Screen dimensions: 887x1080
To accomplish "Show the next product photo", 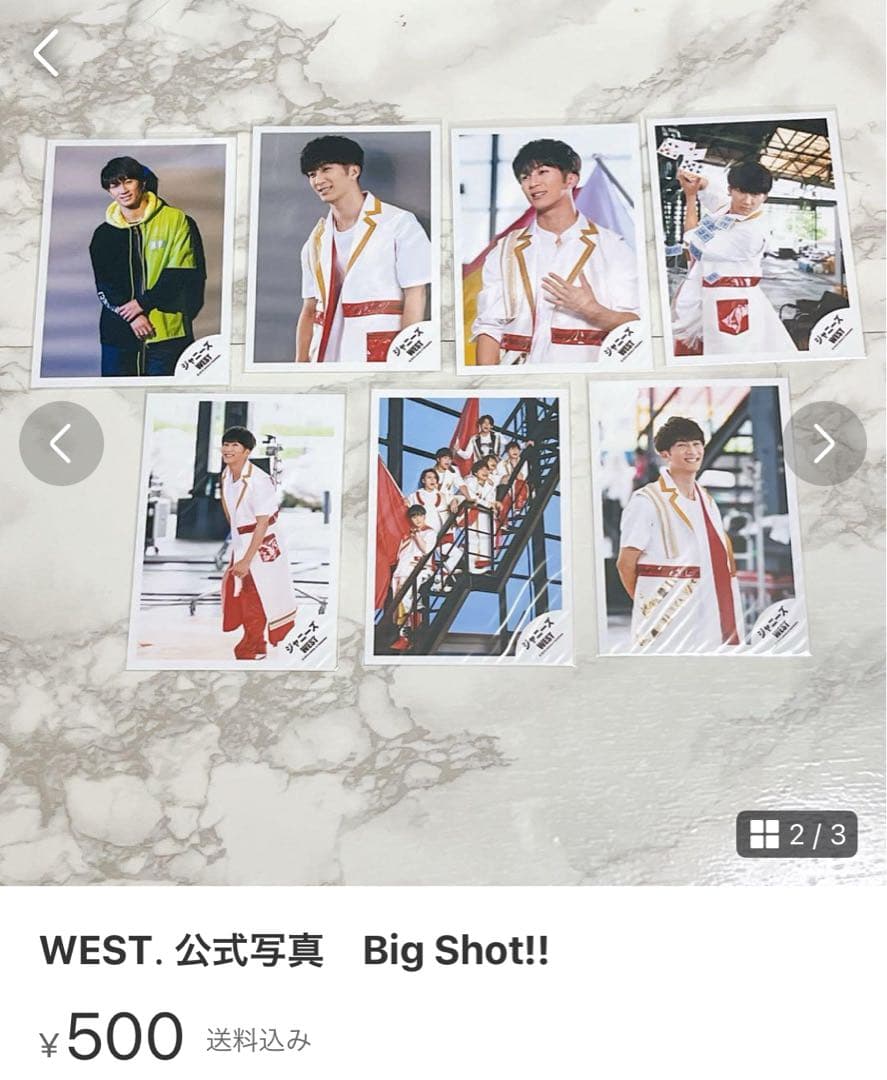I will [824, 443].
